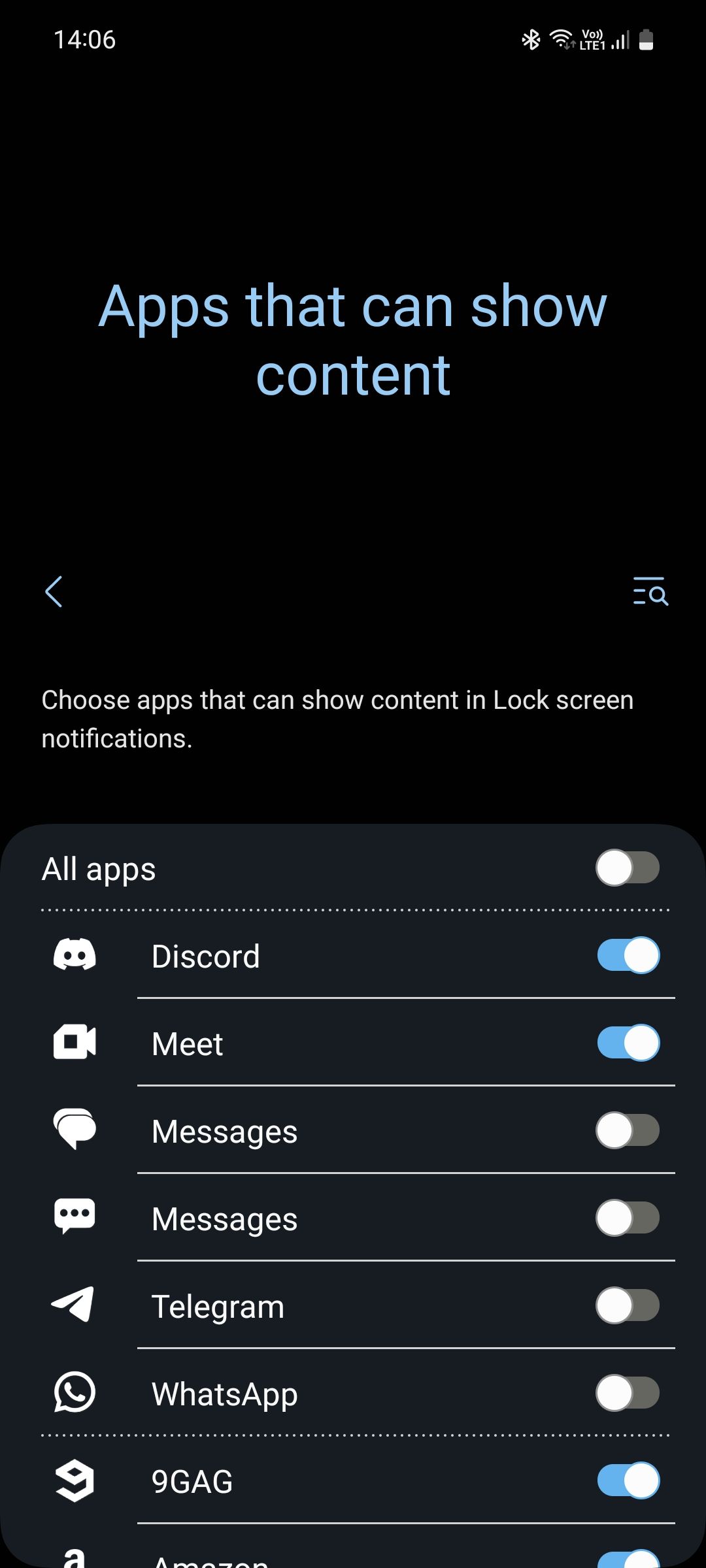The height and width of the screenshot is (1568, 706).
Task: Turn off the Meet toggle
Action: pyautogui.click(x=628, y=1043)
